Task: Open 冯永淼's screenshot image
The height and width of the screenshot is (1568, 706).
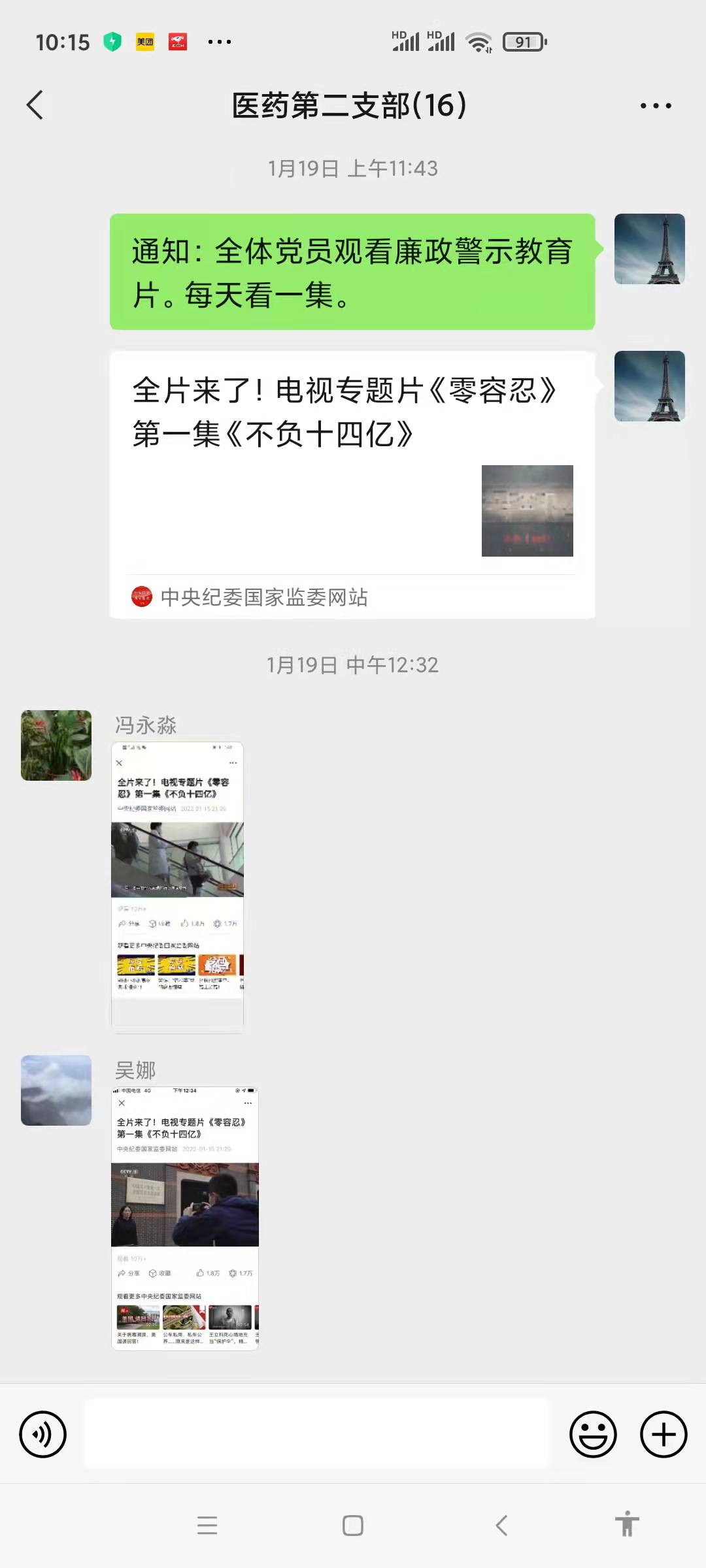Action: coord(178,887)
